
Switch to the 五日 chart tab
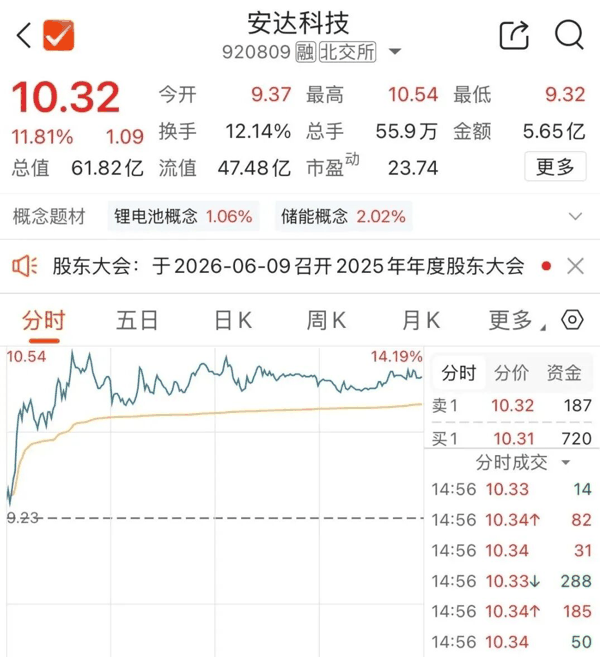tap(137, 321)
